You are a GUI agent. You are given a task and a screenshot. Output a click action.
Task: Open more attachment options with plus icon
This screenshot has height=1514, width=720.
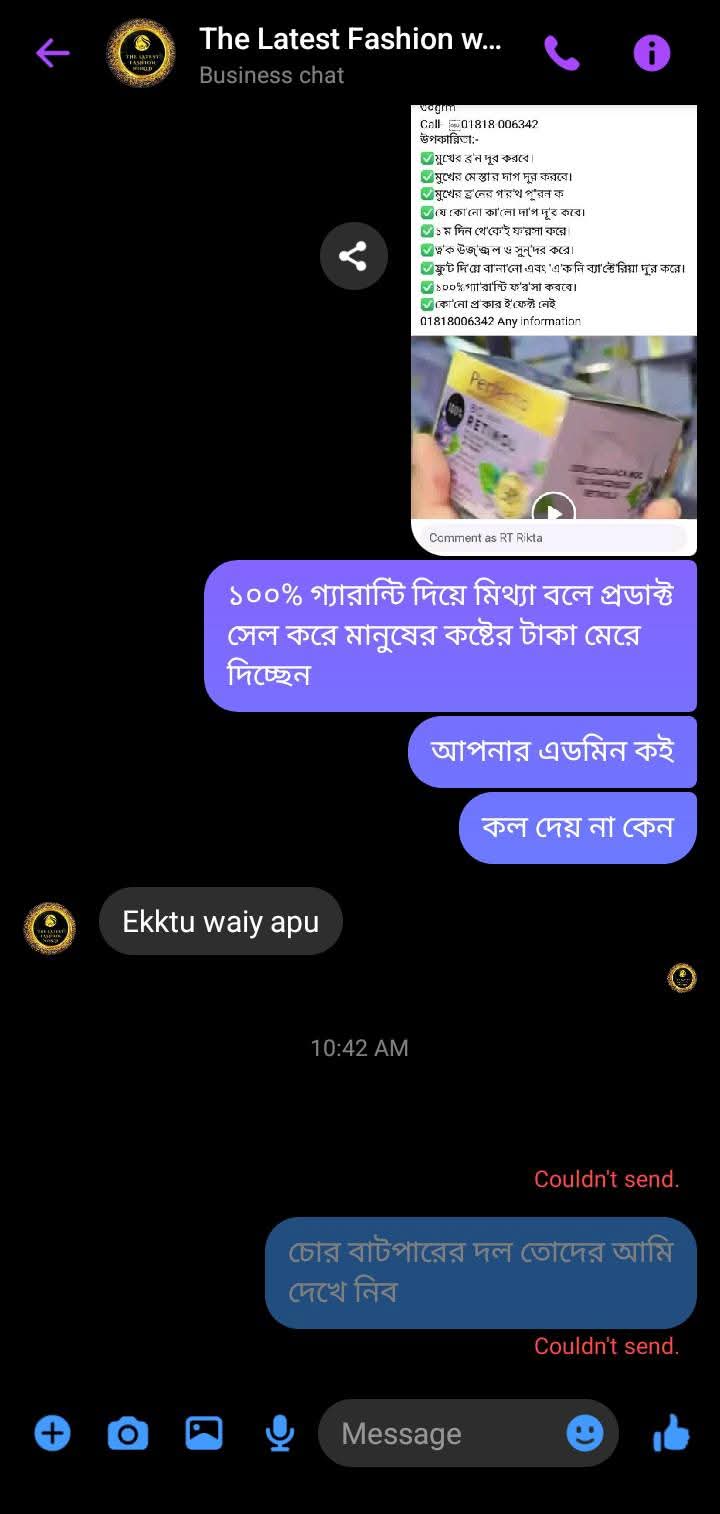[x=53, y=1434]
